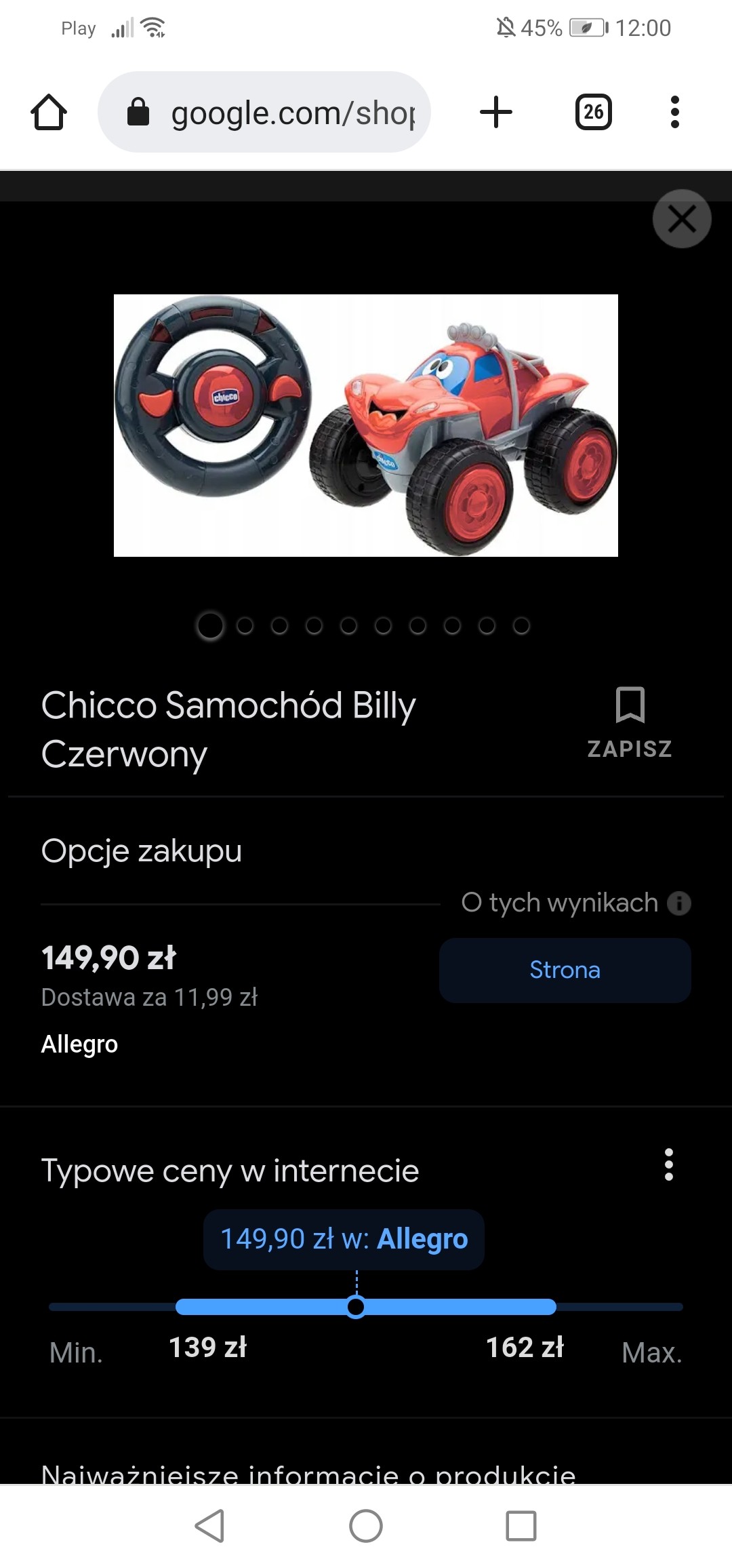
Task: Open a new browser tab
Action: point(496,112)
